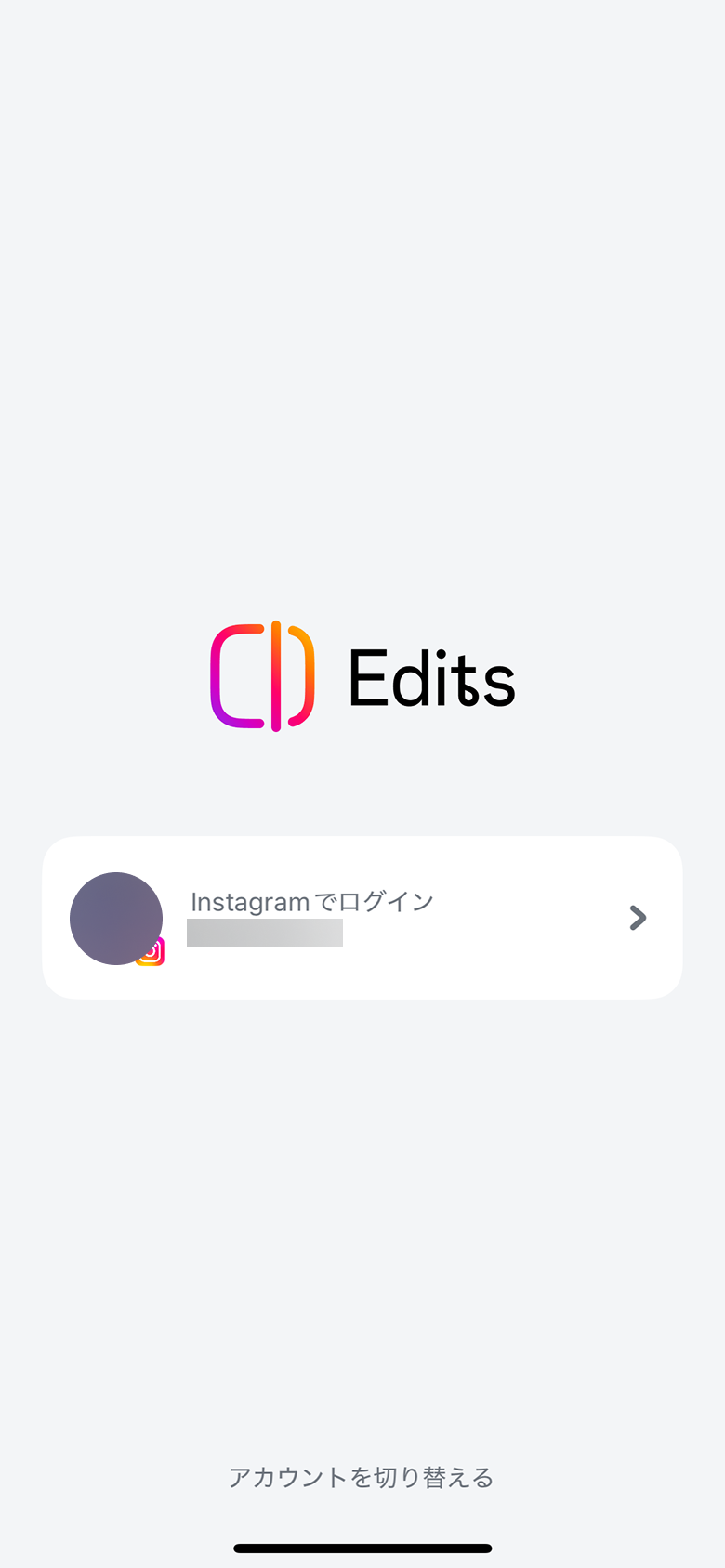Click Instagramでログイン to sign in

[310, 901]
